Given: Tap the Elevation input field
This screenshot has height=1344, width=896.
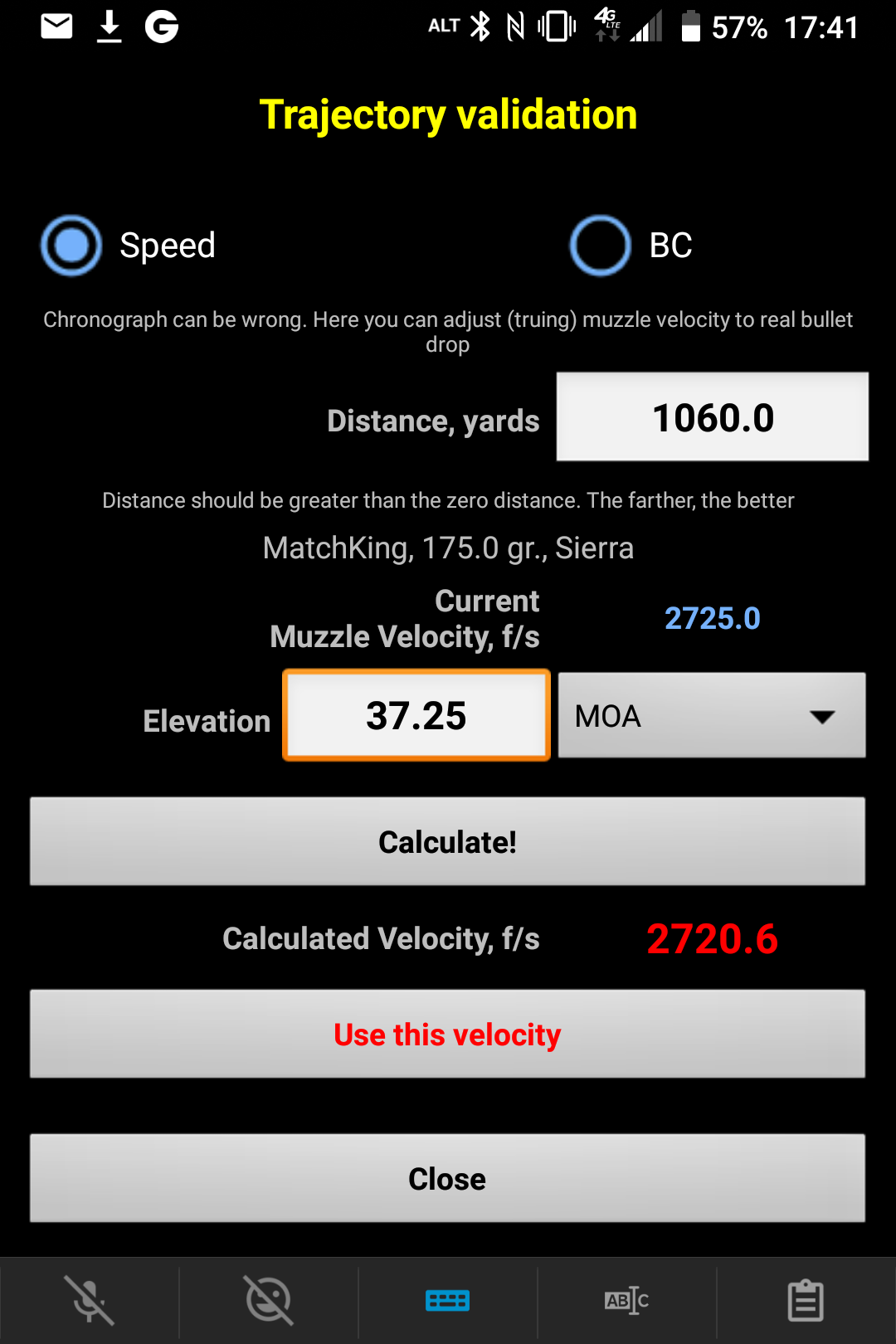Looking at the screenshot, I should coord(416,716).
